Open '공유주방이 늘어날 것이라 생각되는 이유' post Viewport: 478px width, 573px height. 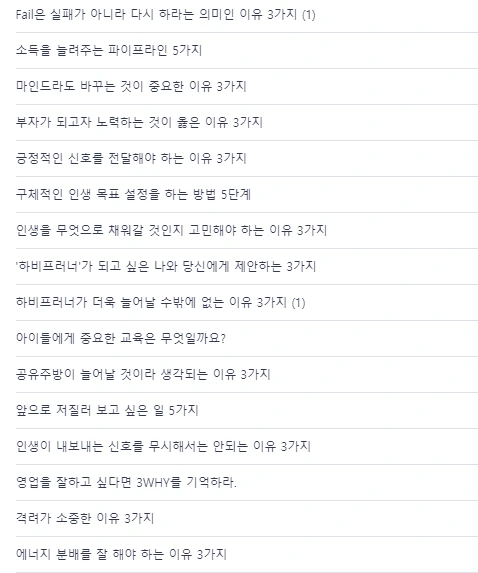click(x=143, y=374)
